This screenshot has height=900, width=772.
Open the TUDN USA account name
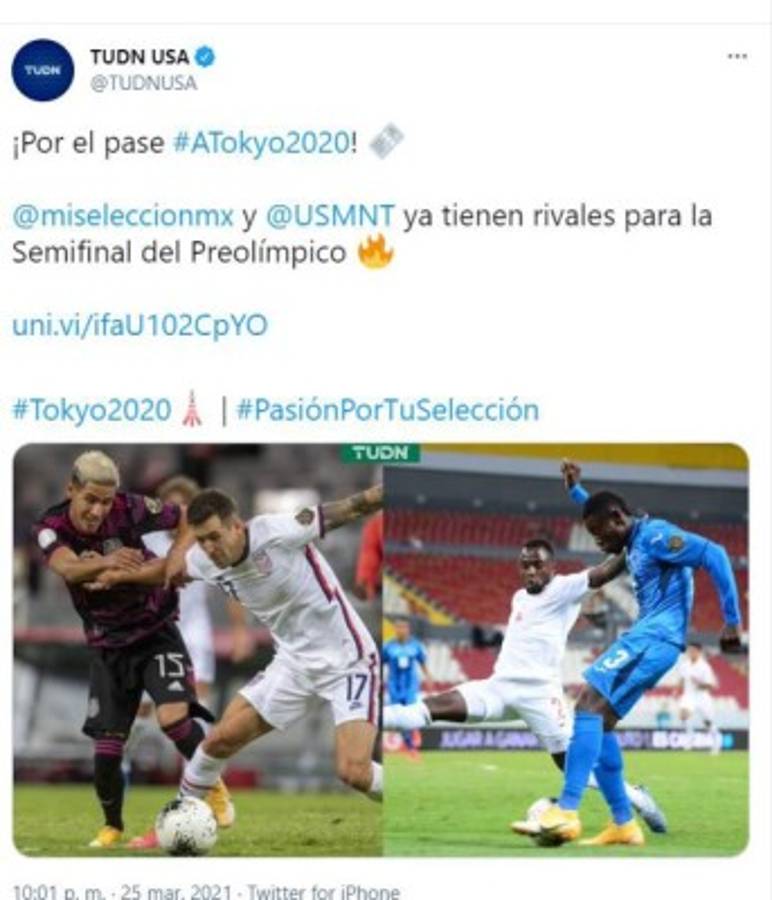coord(139,57)
